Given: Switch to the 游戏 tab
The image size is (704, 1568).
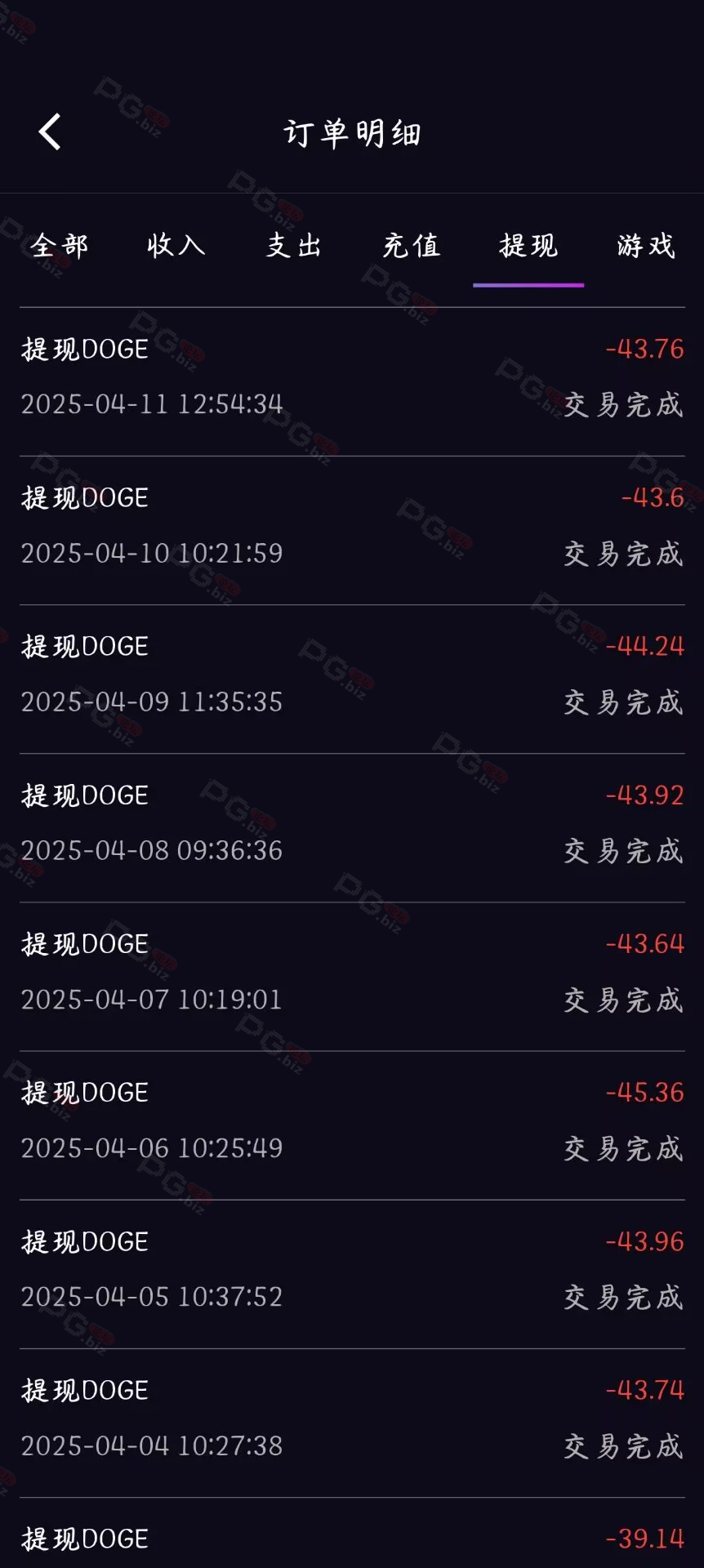Looking at the screenshot, I should 646,245.
